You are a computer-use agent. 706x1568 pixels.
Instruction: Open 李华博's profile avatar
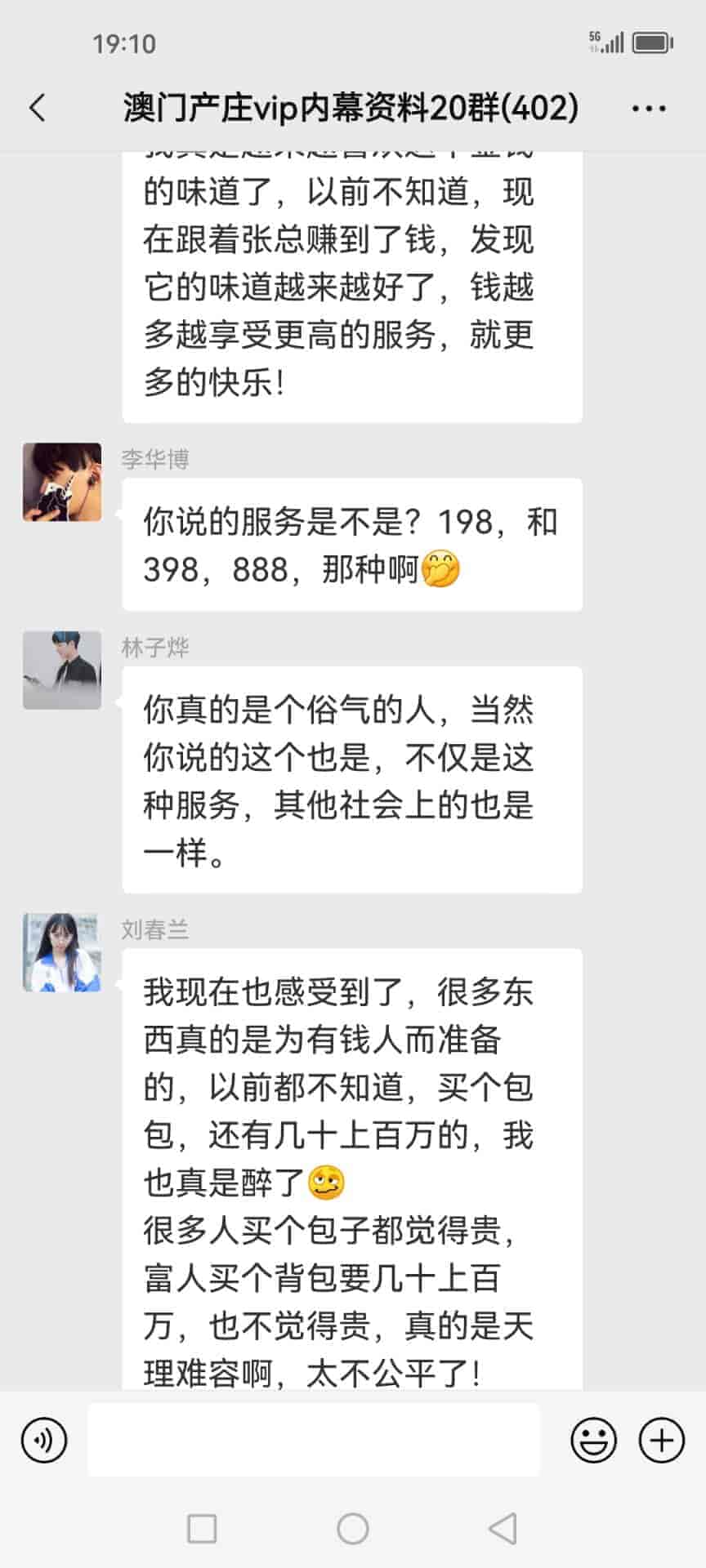(62, 482)
